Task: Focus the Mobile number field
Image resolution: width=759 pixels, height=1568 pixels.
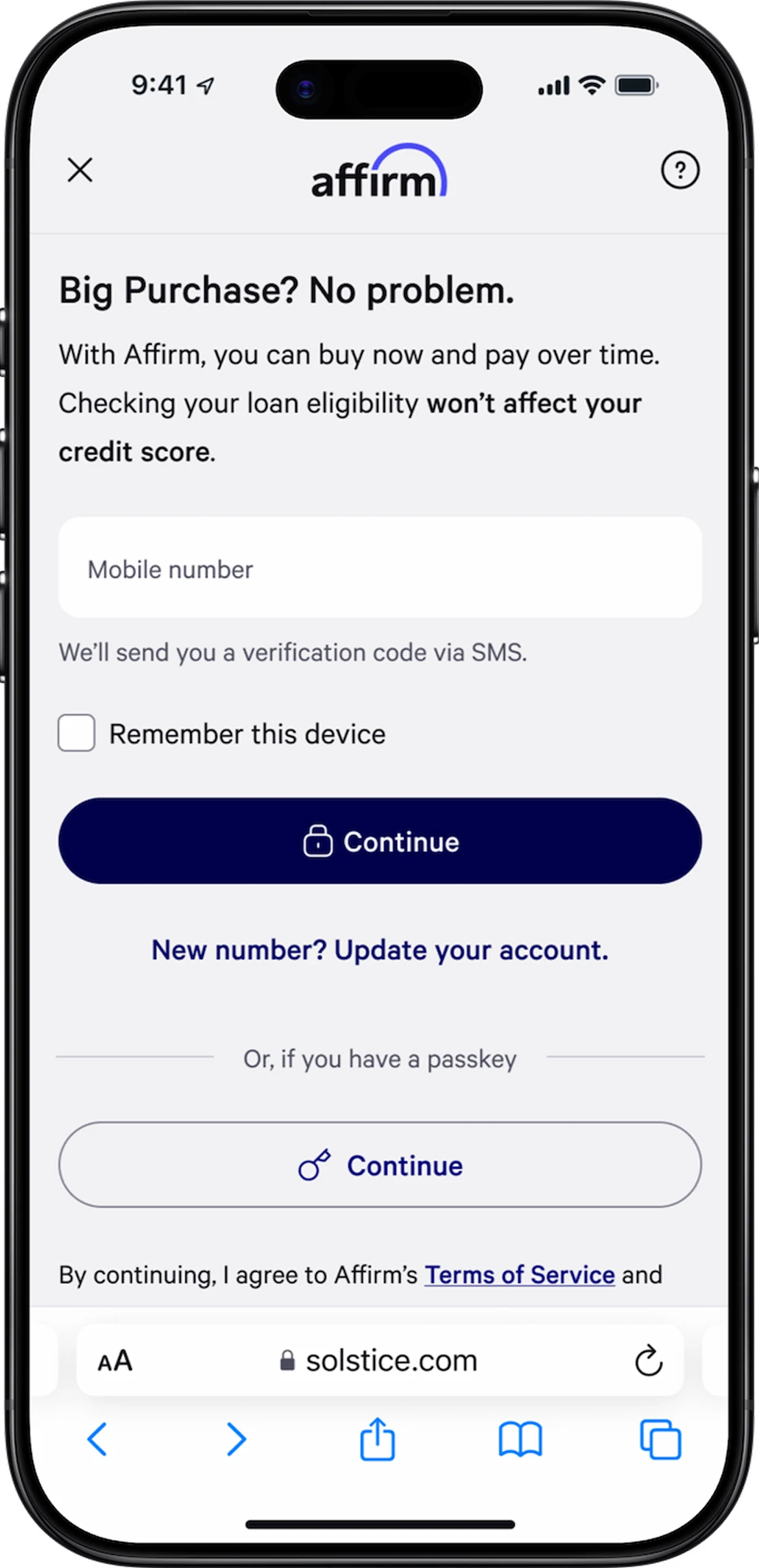Action: click(x=379, y=568)
